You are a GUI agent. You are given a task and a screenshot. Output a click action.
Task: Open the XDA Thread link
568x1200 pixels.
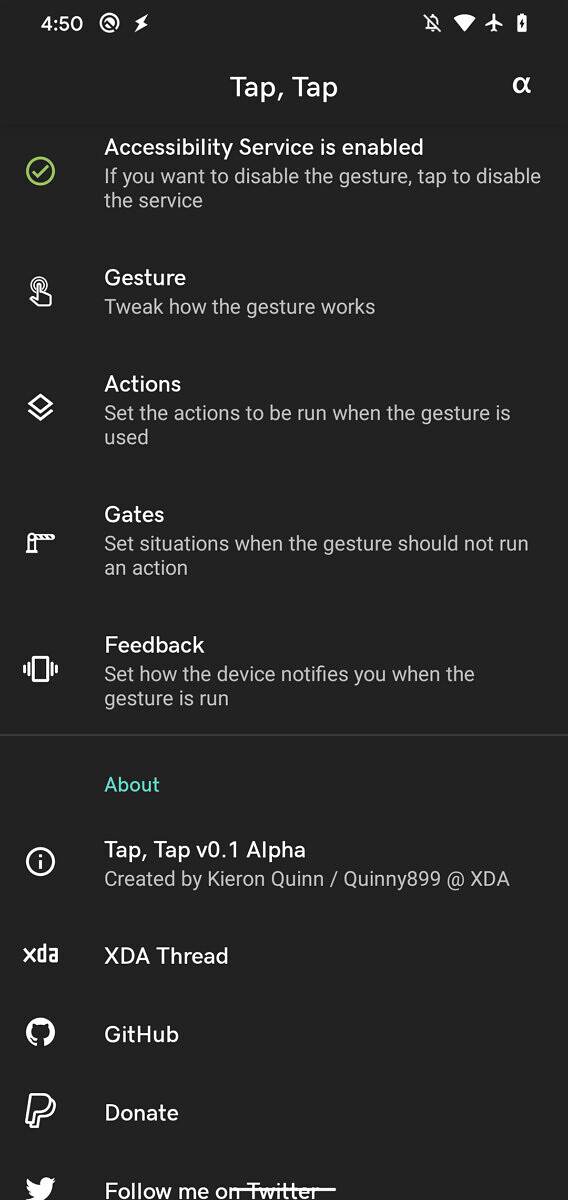(284, 955)
